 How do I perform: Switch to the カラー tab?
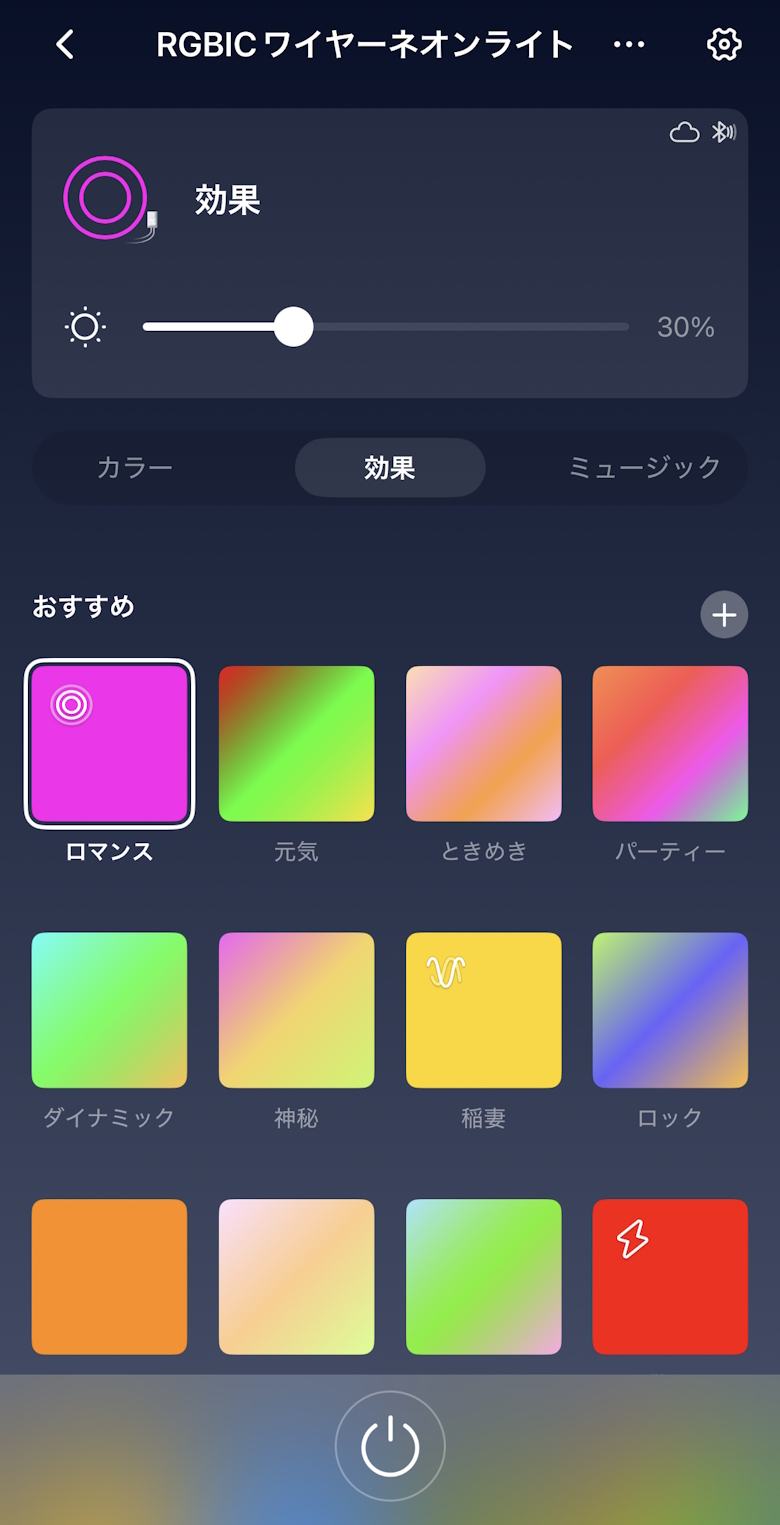click(x=135, y=467)
